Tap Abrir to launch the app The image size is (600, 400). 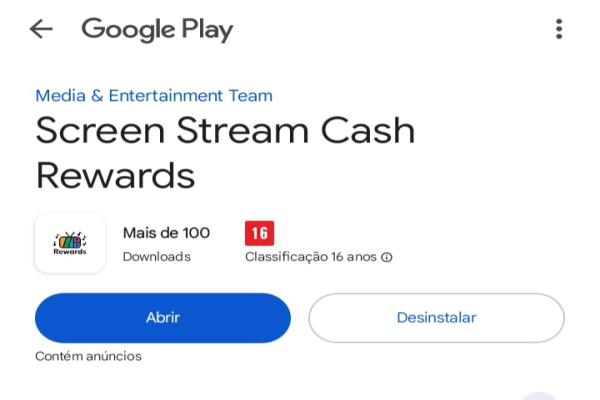pyautogui.click(x=163, y=318)
